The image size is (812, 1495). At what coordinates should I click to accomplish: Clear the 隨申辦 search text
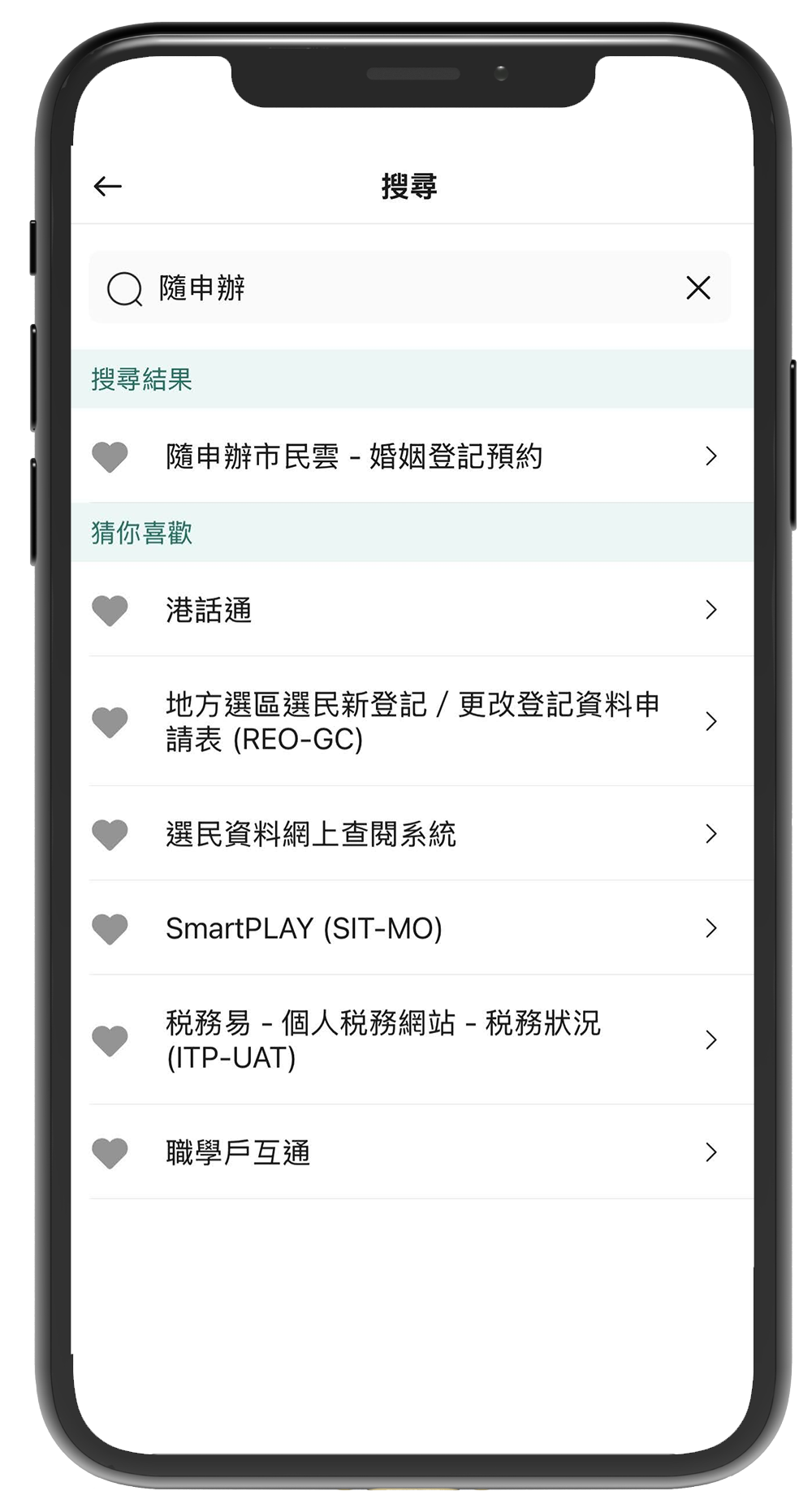(x=698, y=287)
